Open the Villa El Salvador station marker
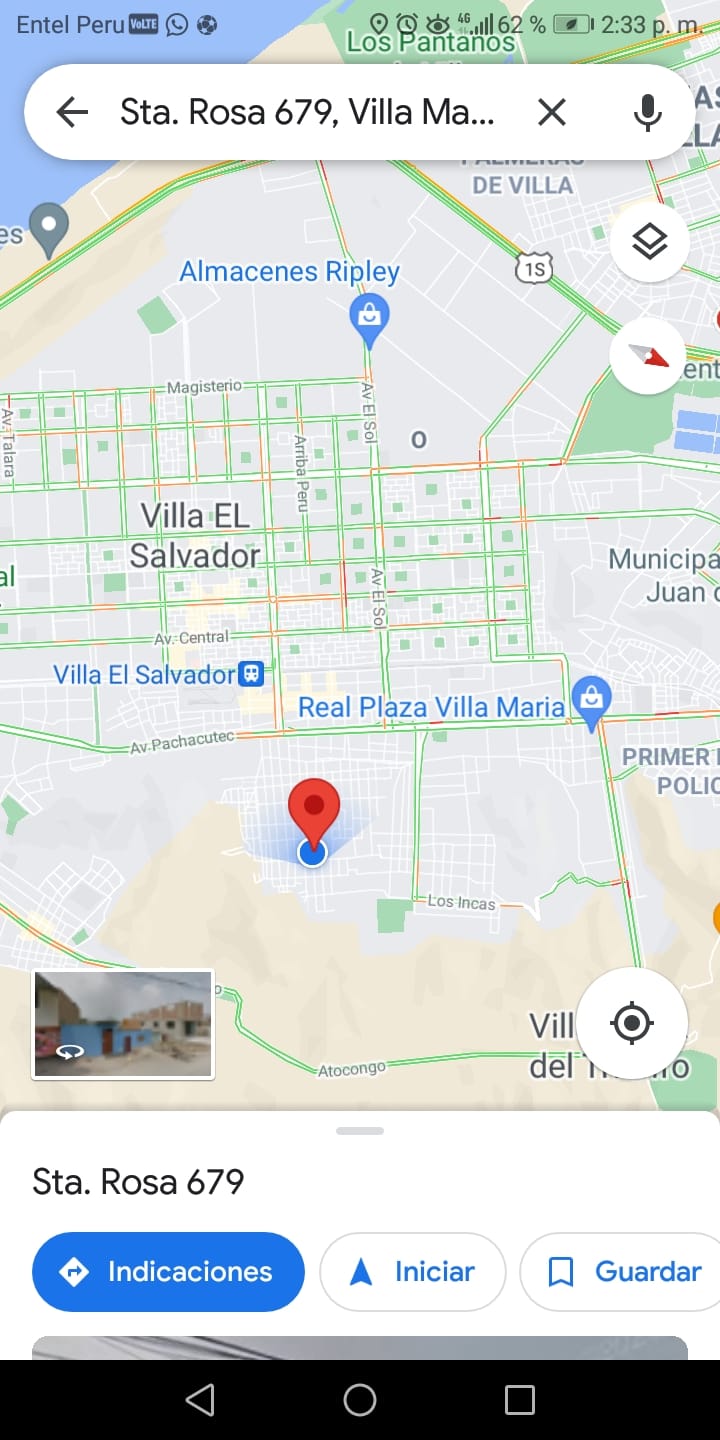 tap(252, 674)
